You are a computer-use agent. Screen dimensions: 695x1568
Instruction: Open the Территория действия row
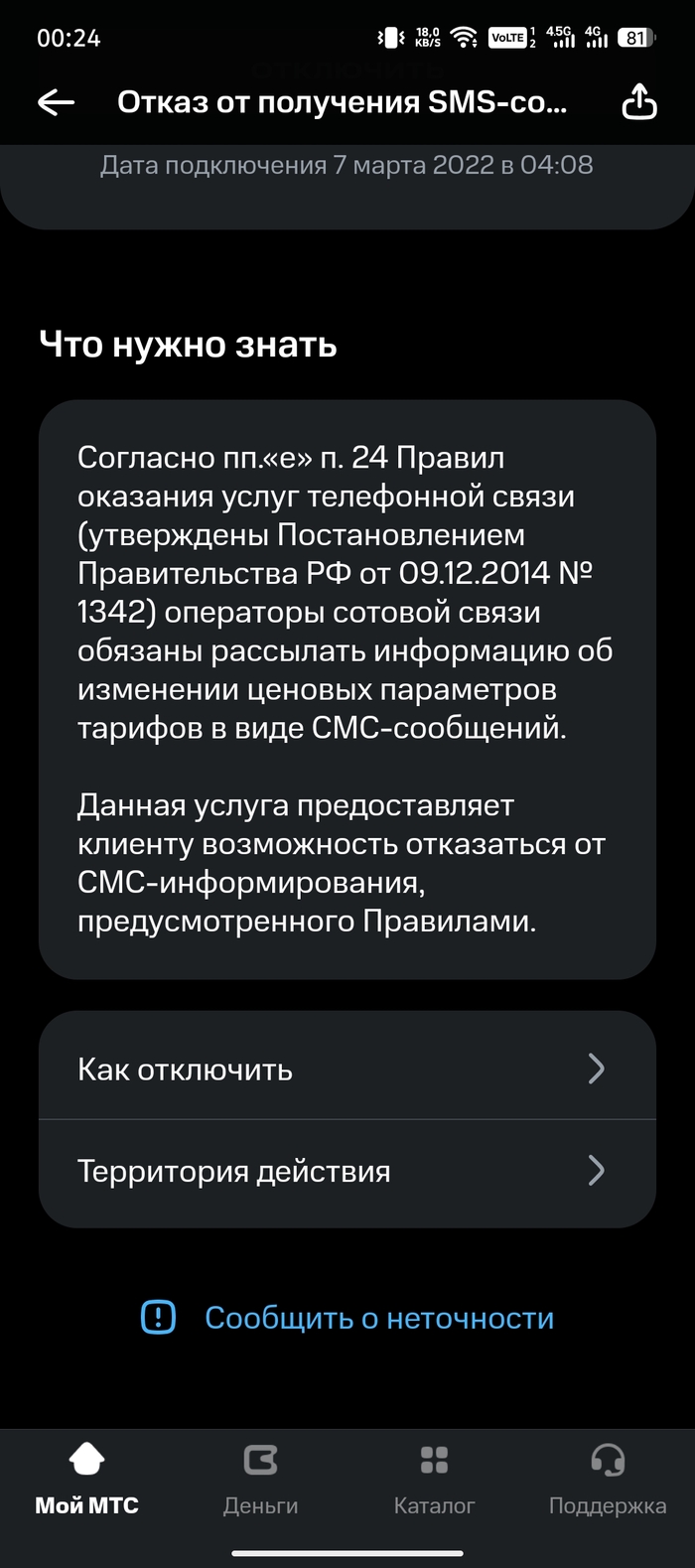(x=347, y=1171)
